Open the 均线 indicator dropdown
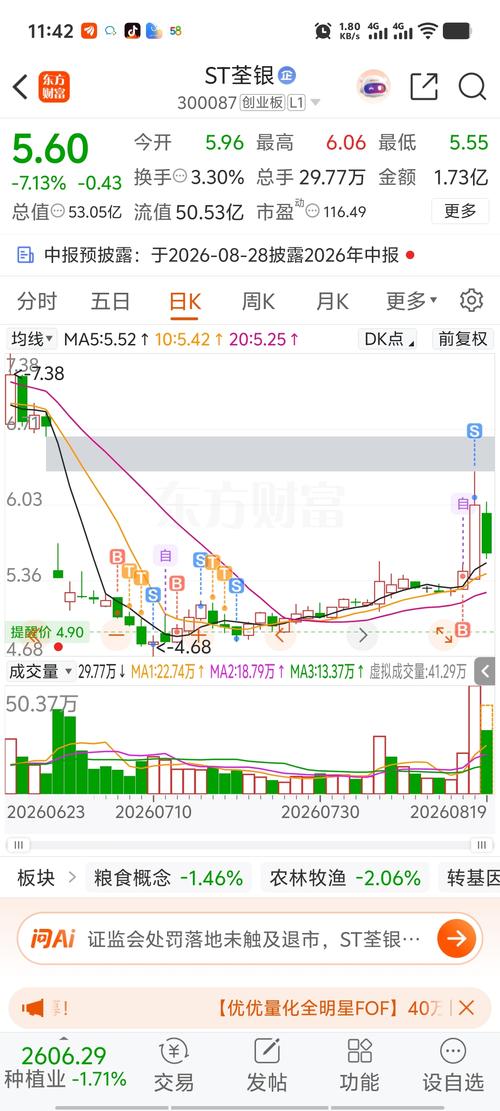This screenshot has width=500, height=1111. click(x=32, y=339)
